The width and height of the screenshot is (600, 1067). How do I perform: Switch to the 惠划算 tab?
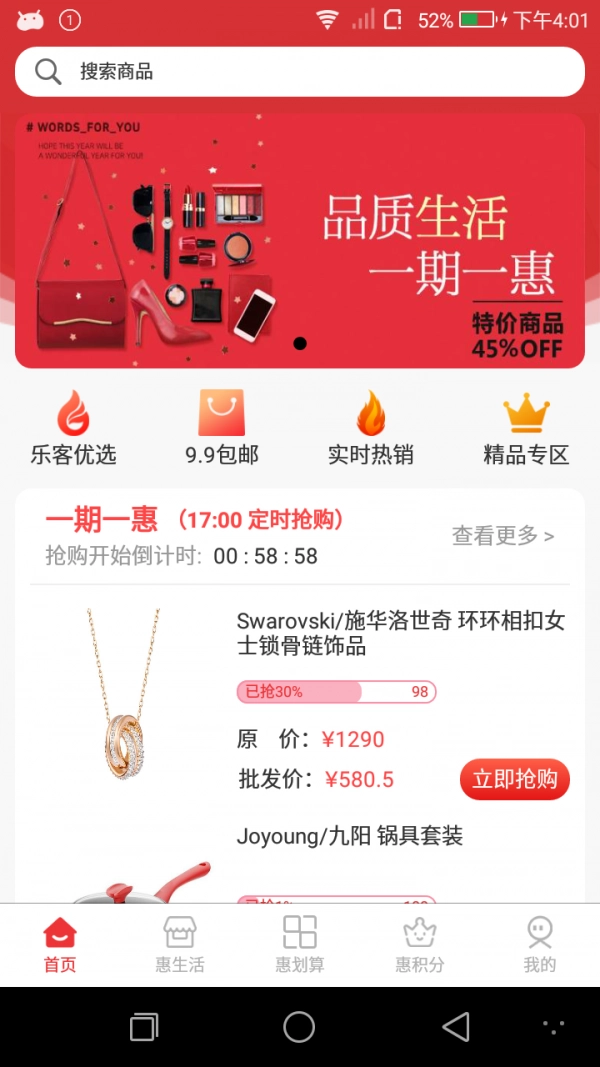click(x=299, y=945)
